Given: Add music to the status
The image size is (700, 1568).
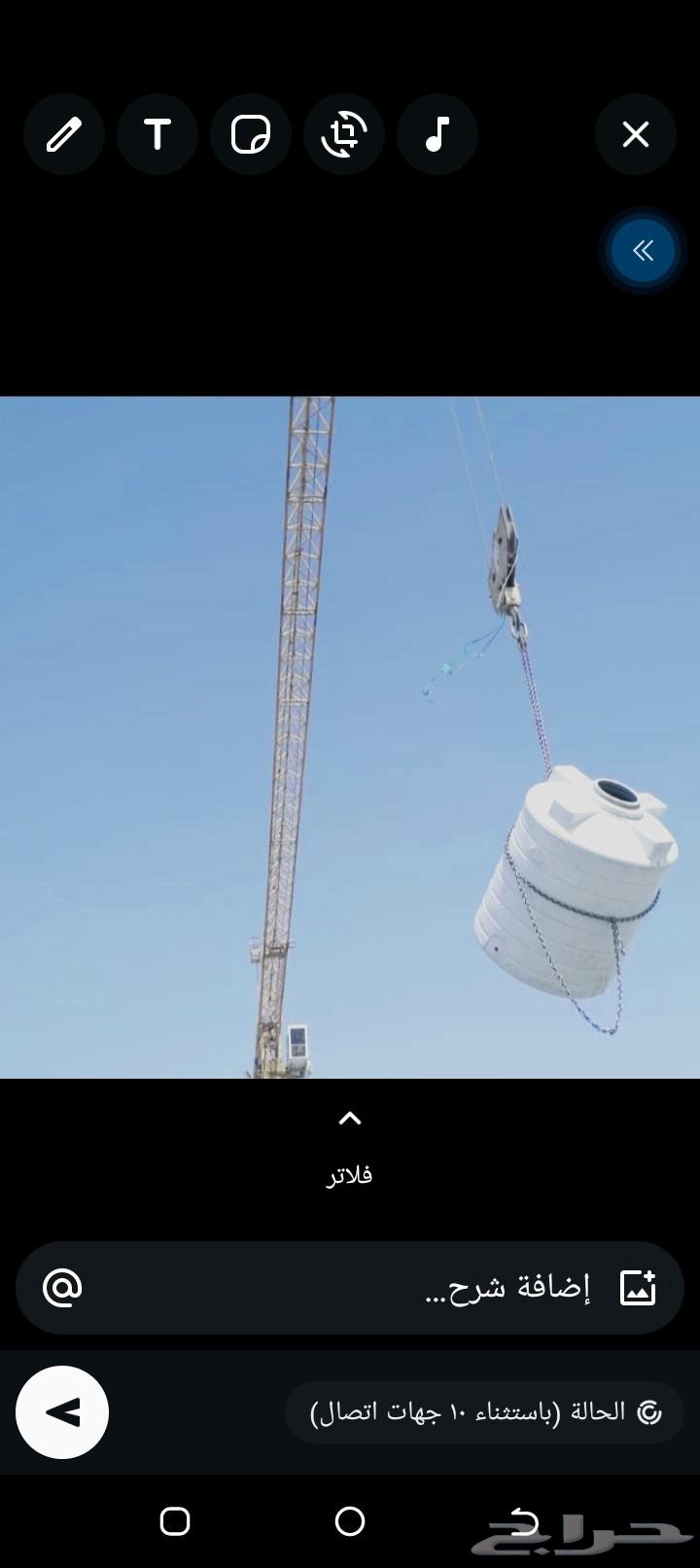Looking at the screenshot, I should (437, 134).
